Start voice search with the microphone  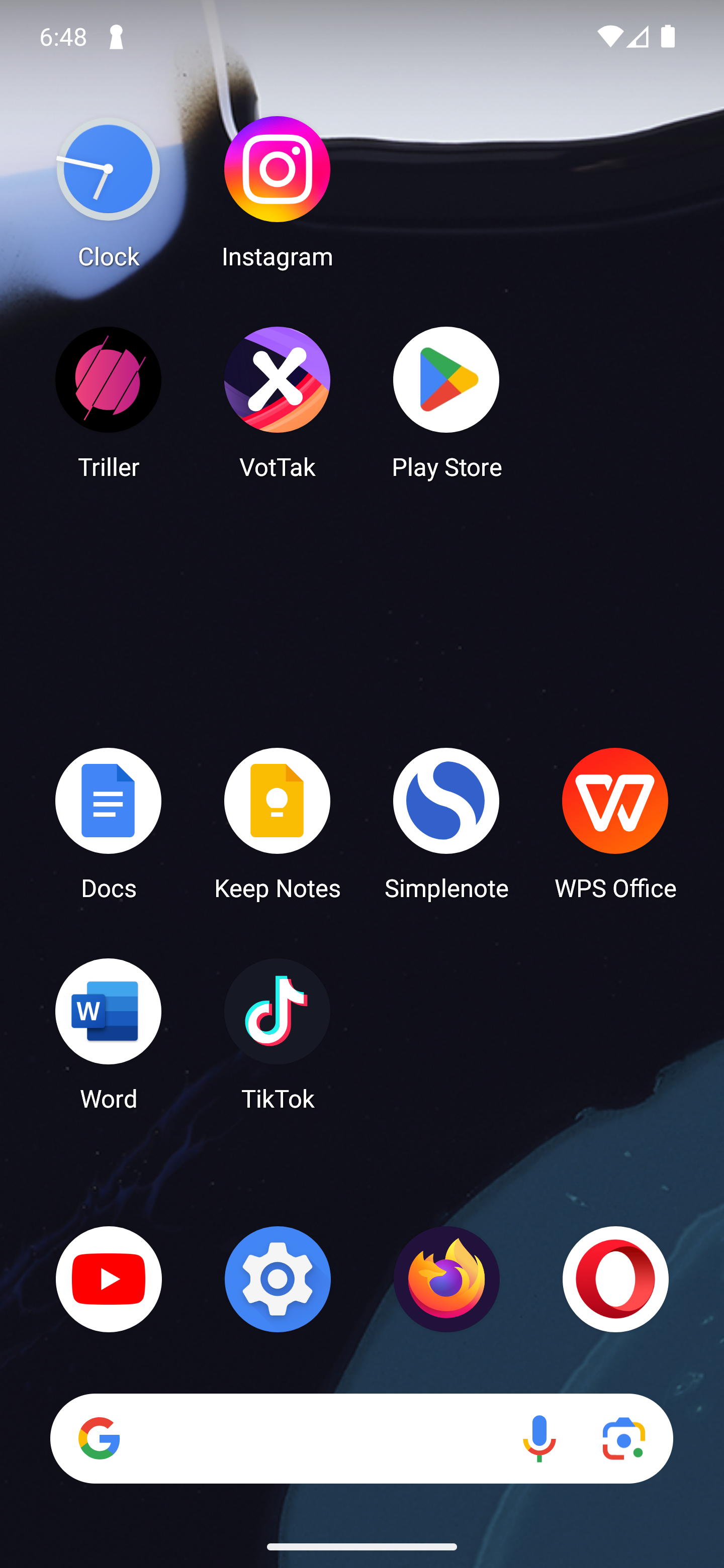(x=539, y=1438)
